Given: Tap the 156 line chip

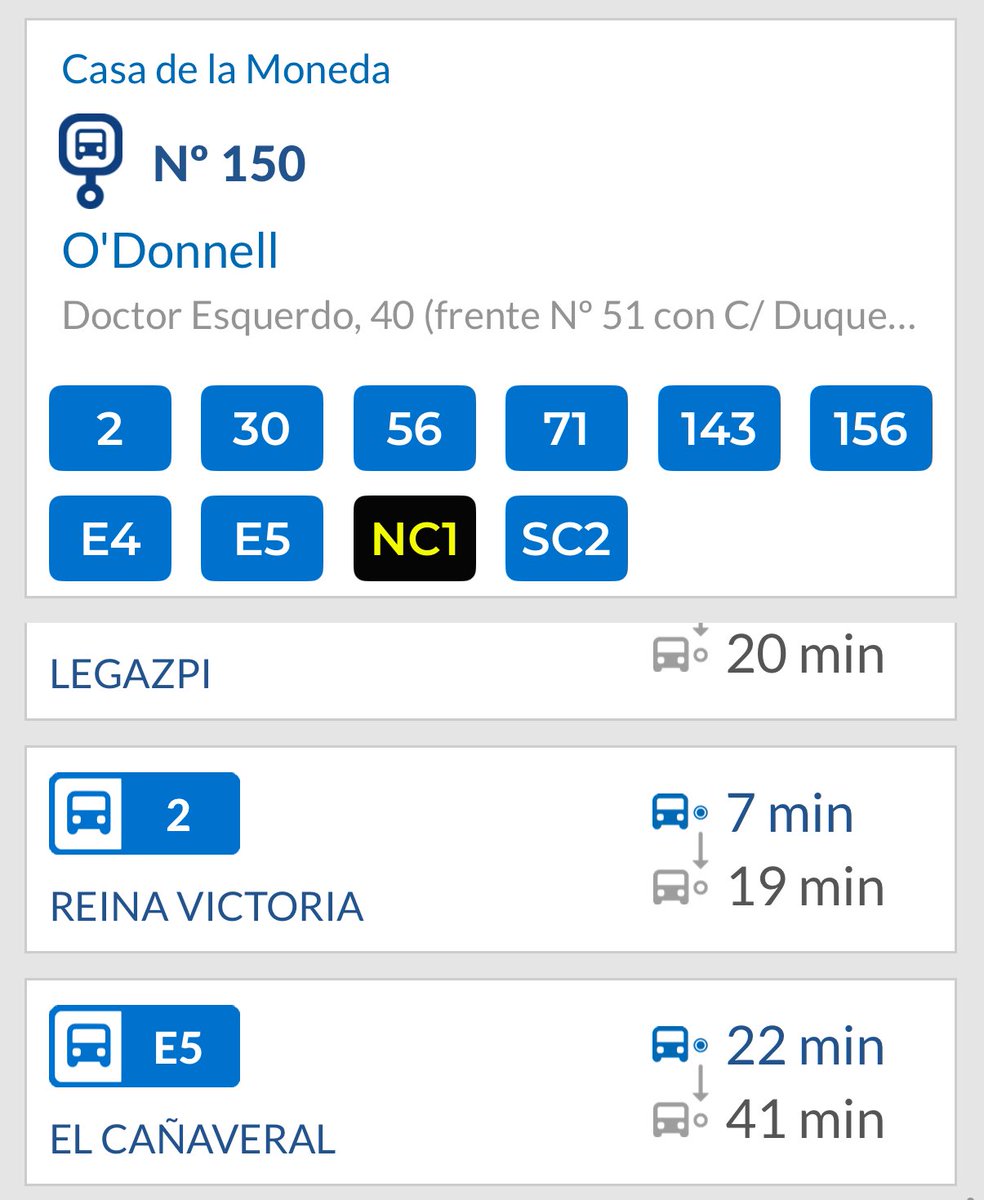Looking at the screenshot, I should (x=871, y=428).
